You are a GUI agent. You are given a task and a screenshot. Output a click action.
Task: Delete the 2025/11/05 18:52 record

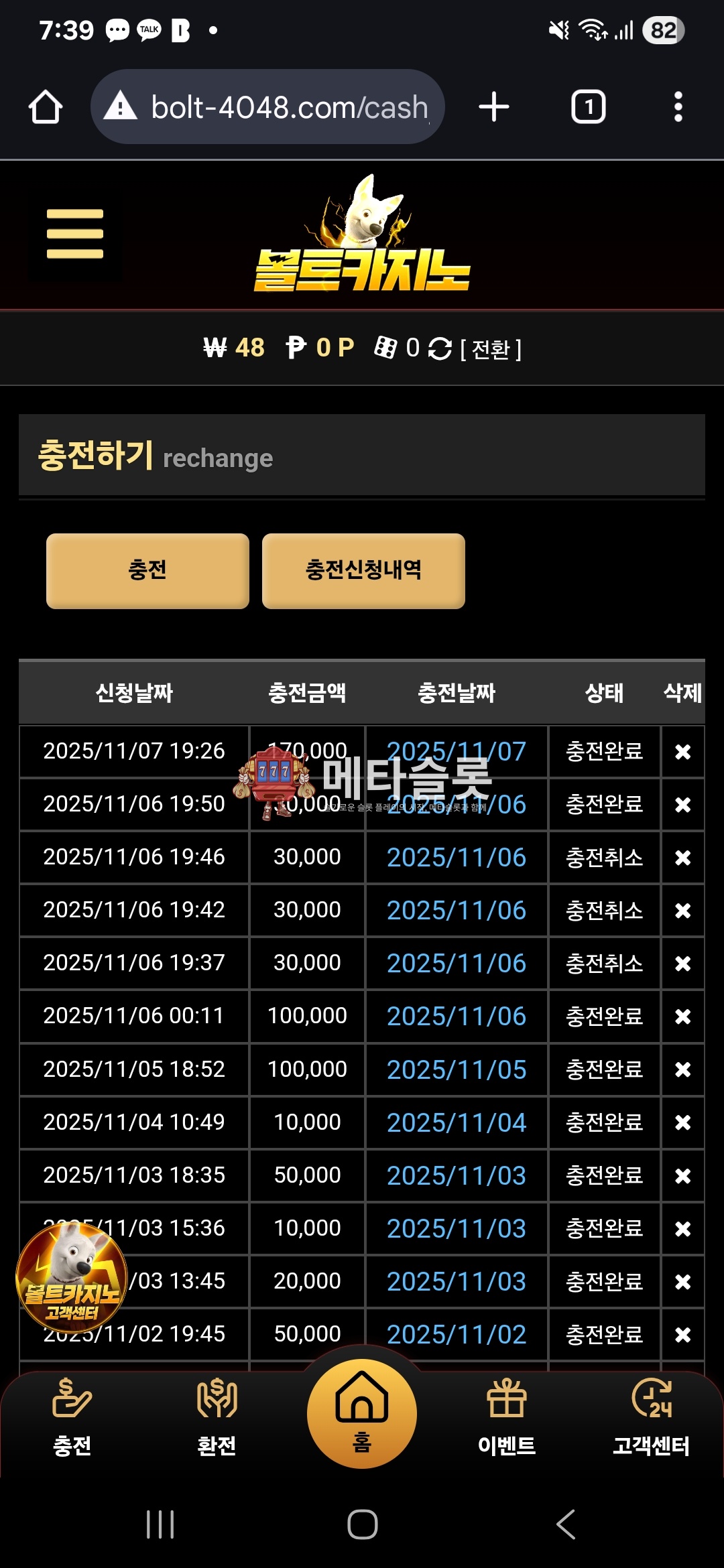click(x=682, y=1069)
